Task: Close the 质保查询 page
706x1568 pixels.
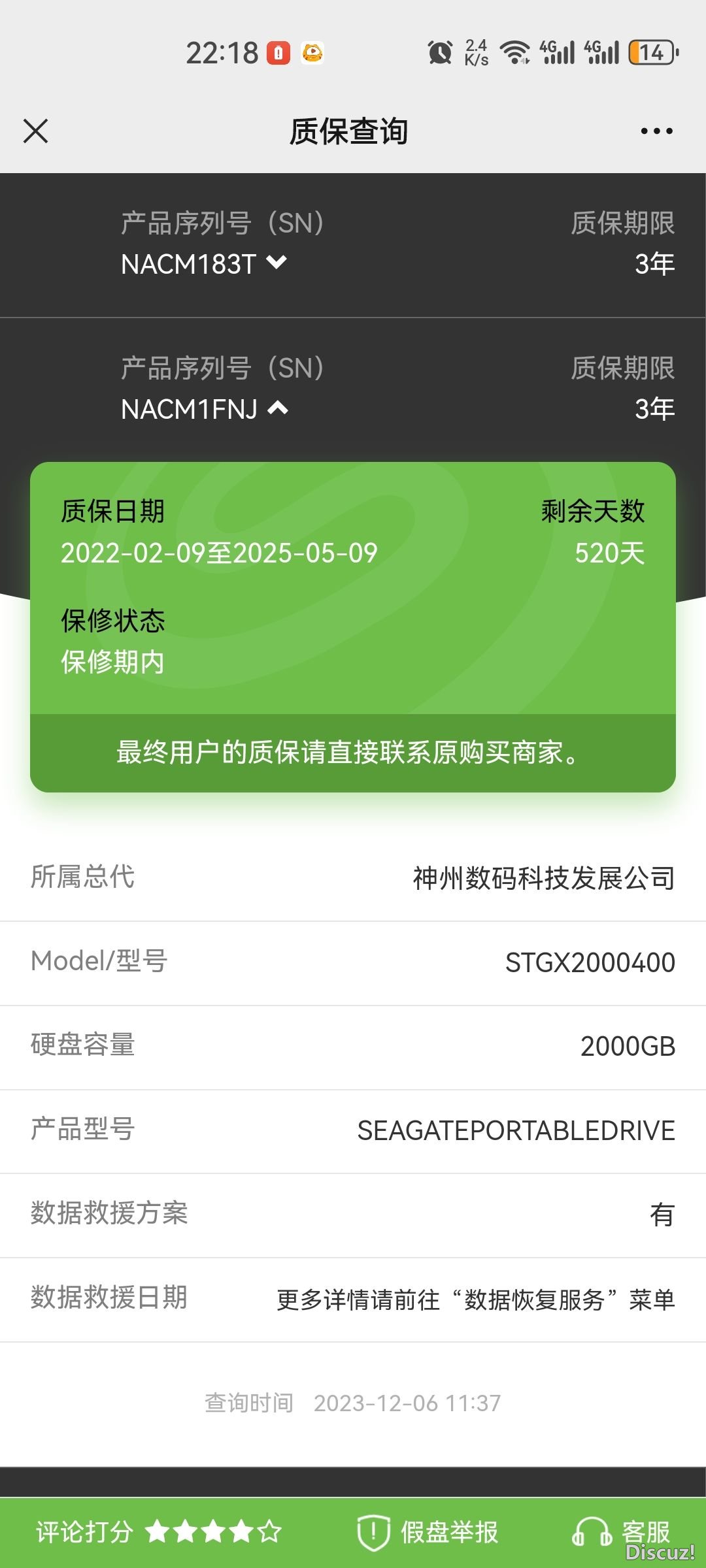Action: pyautogui.click(x=36, y=131)
